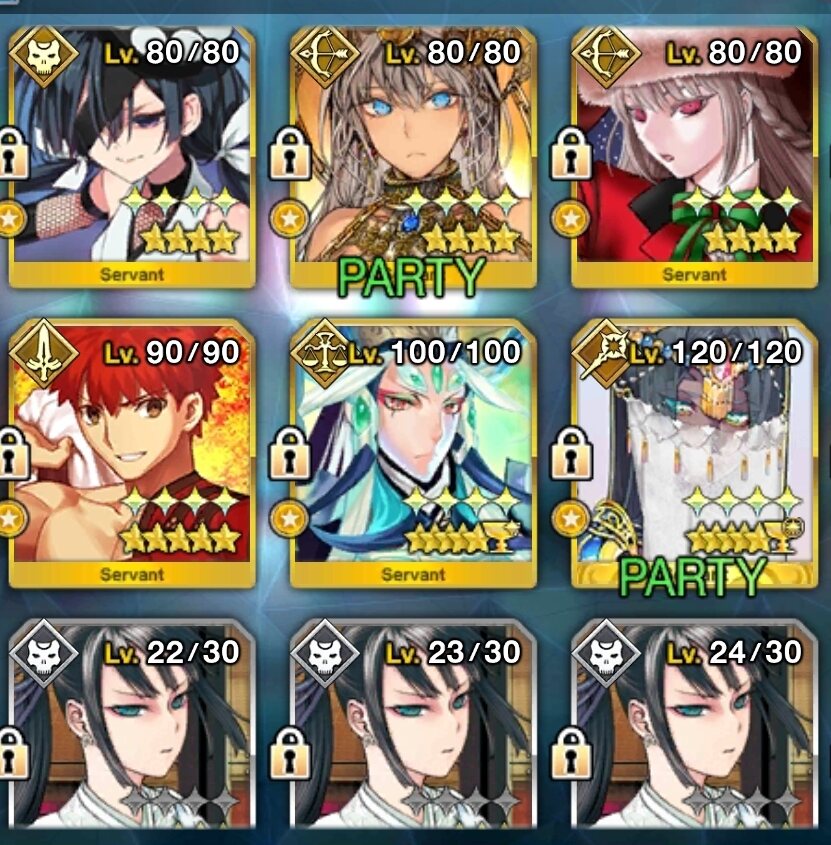Select the Lv. 90/90 red-haired Saber servant

tap(132, 454)
